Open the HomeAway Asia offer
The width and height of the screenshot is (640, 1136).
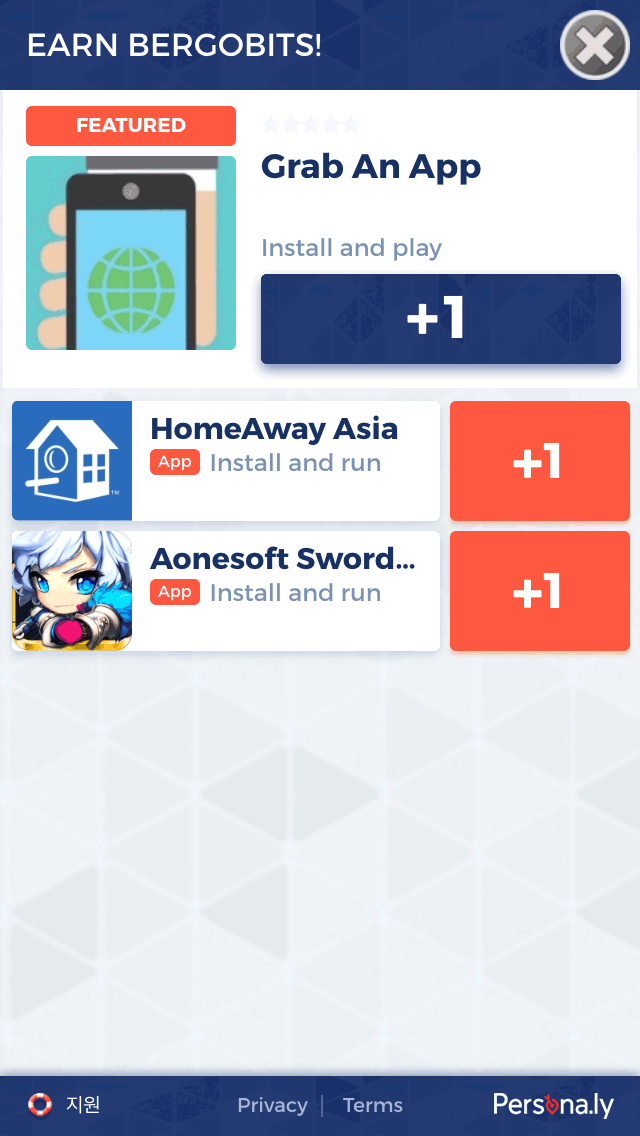click(226, 461)
